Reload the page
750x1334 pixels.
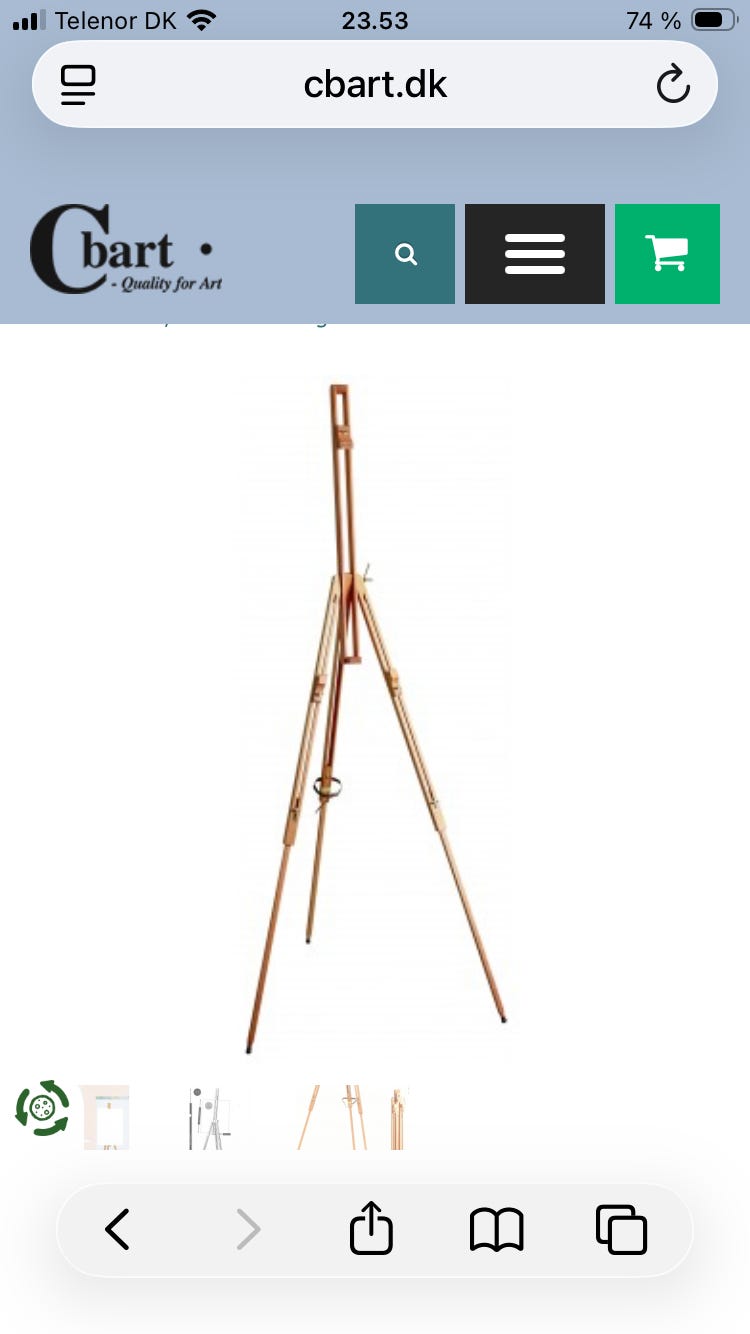point(673,85)
